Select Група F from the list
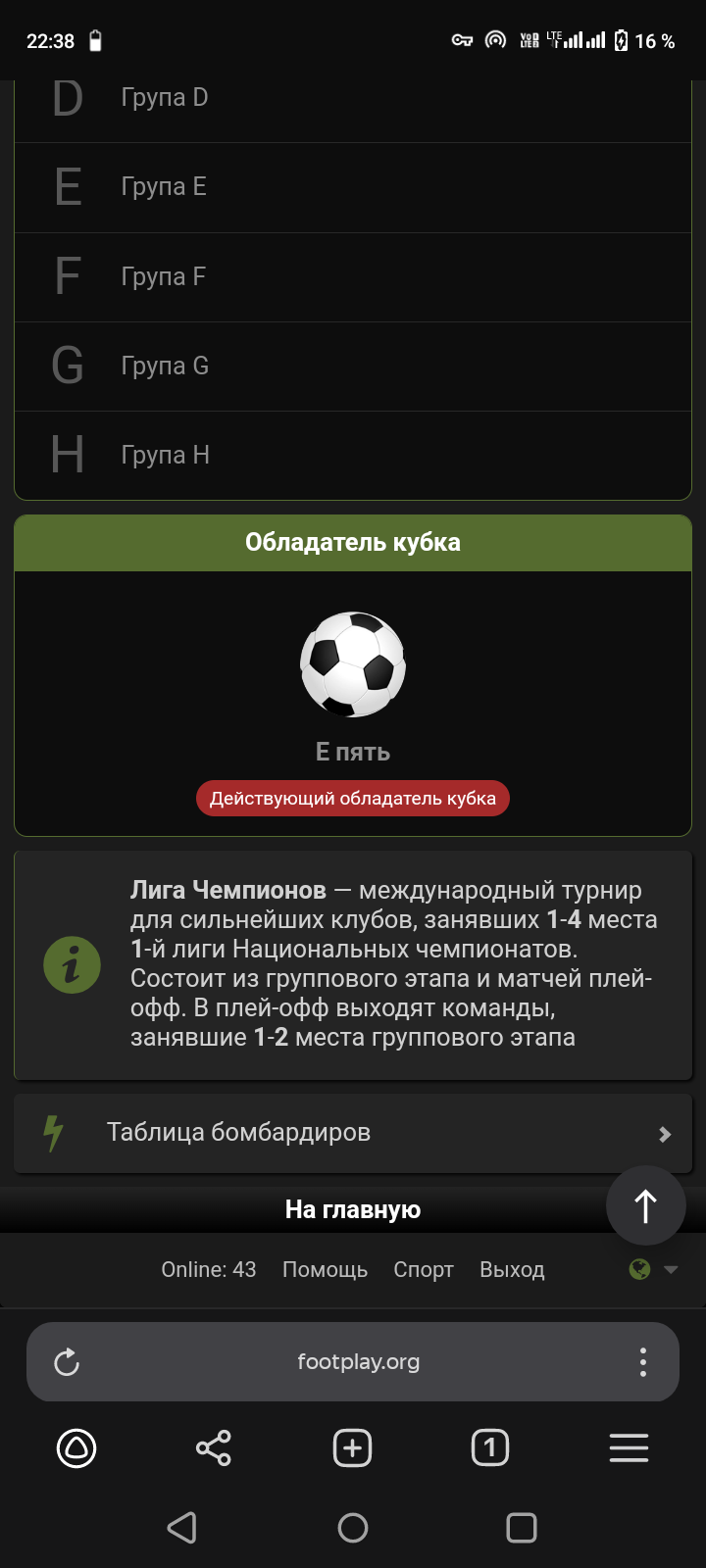 [353, 277]
